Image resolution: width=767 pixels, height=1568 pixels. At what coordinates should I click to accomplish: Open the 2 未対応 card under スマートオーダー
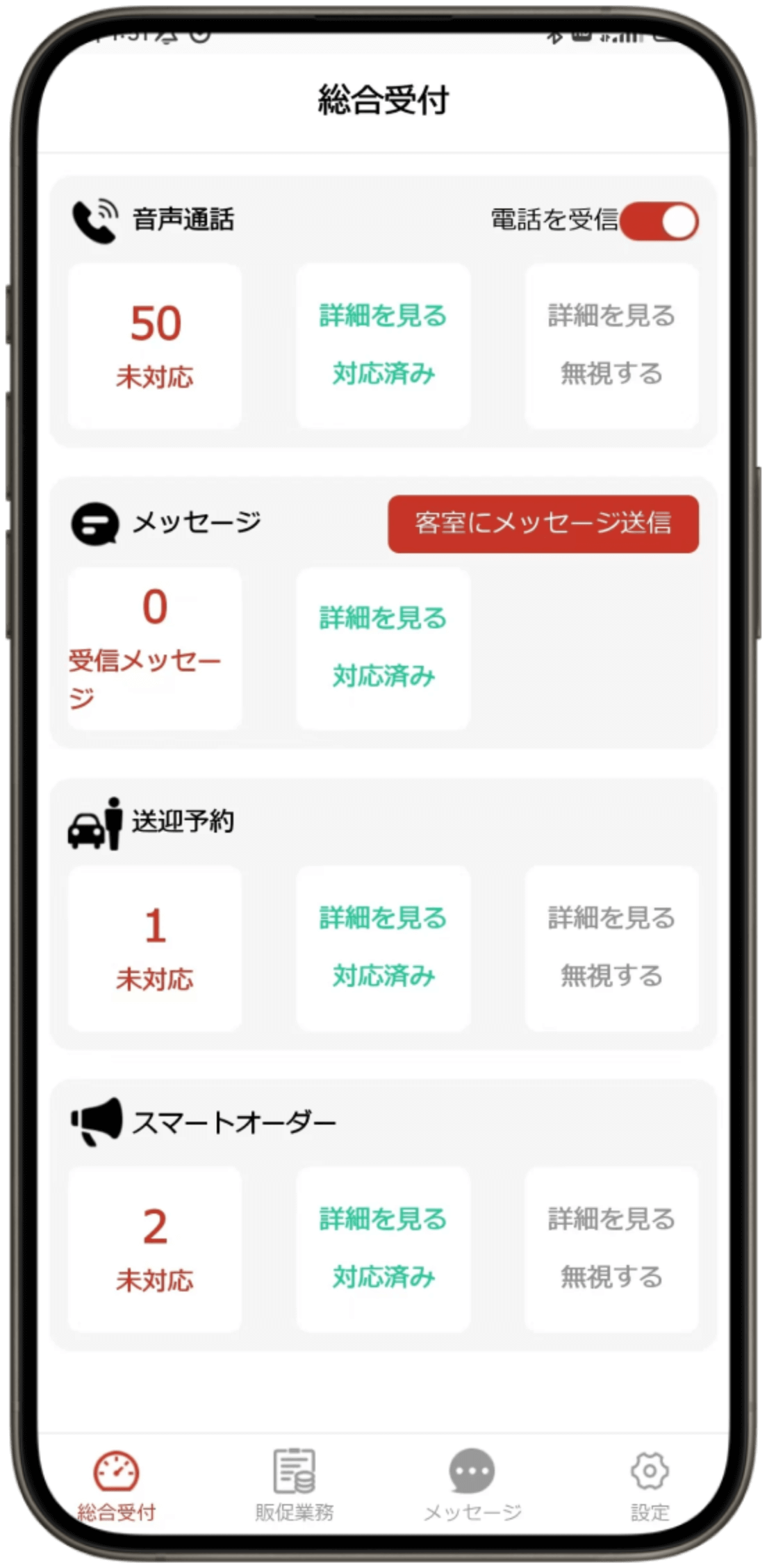click(x=155, y=1250)
